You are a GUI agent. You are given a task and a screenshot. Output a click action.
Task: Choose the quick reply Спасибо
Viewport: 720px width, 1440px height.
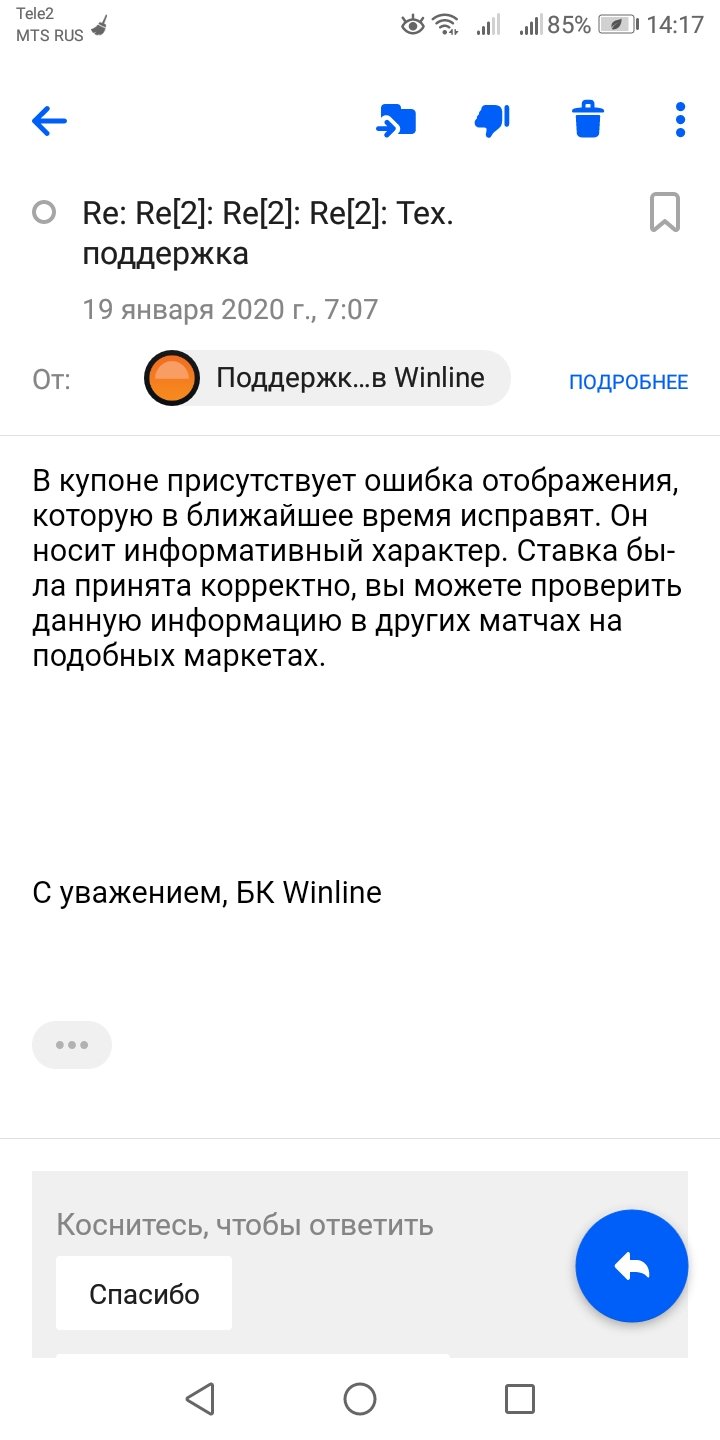(x=144, y=1294)
